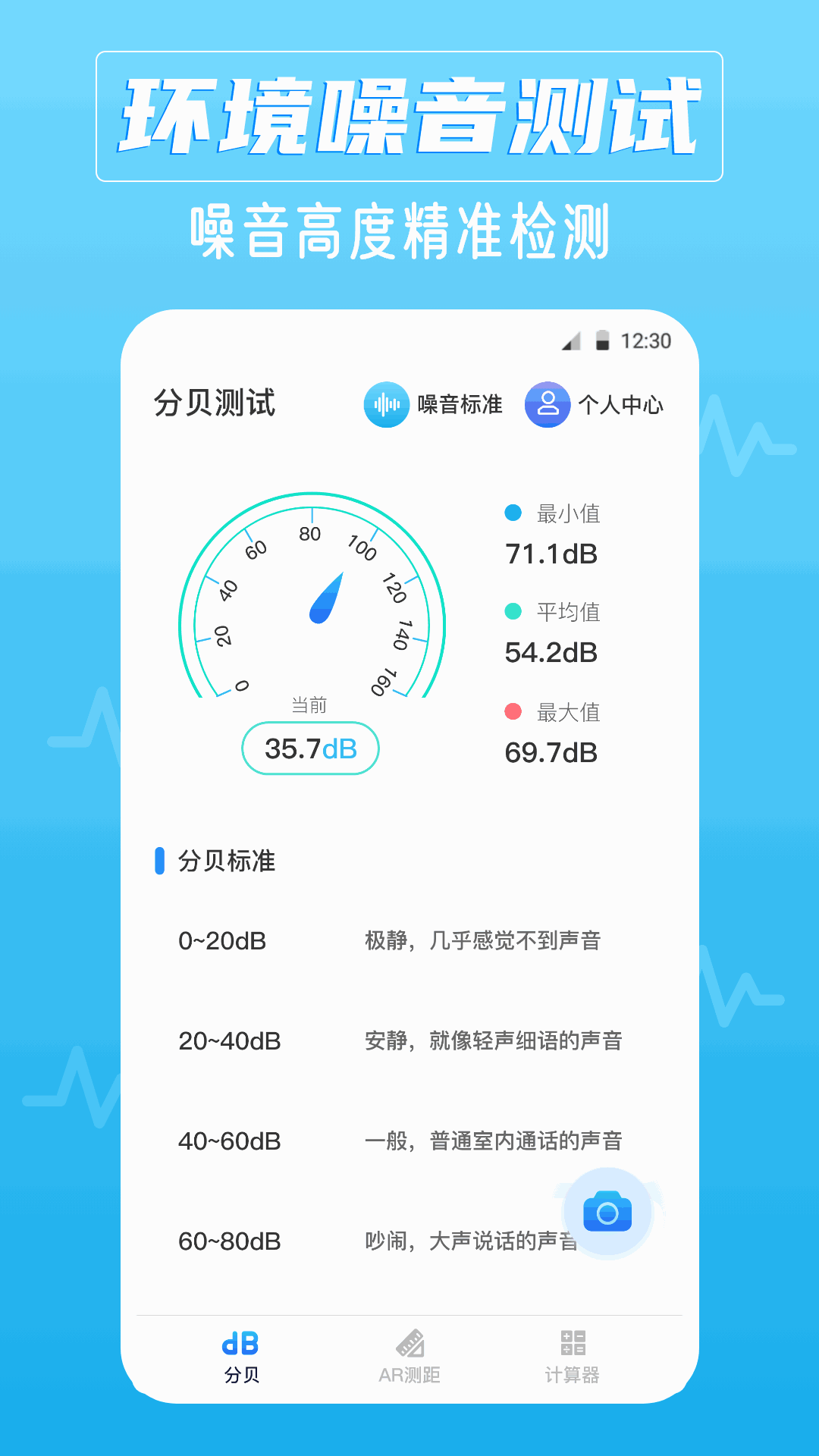Tap the 当前 label below the gauge
This screenshot has height=1456, width=819.
coord(309,705)
